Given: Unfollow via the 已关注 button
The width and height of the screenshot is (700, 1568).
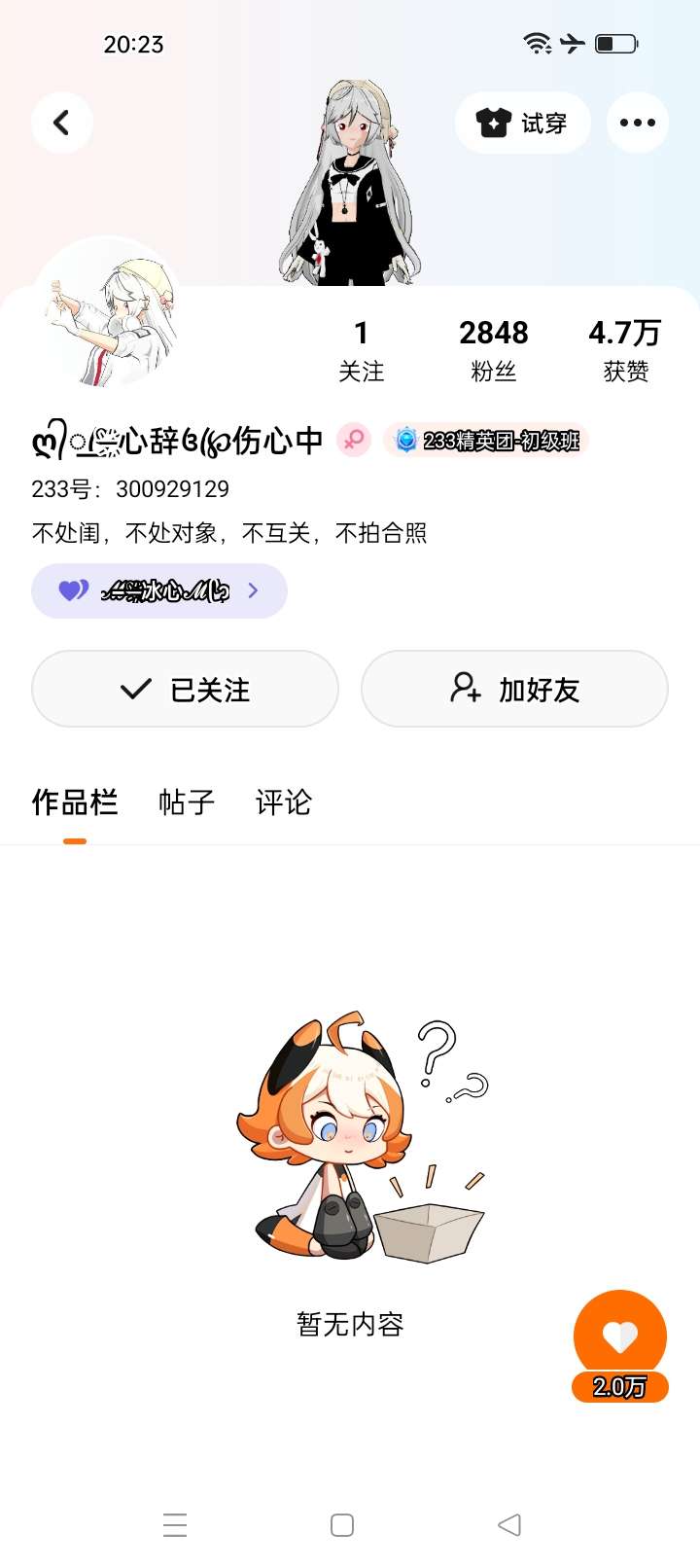Looking at the screenshot, I should (x=185, y=689).
